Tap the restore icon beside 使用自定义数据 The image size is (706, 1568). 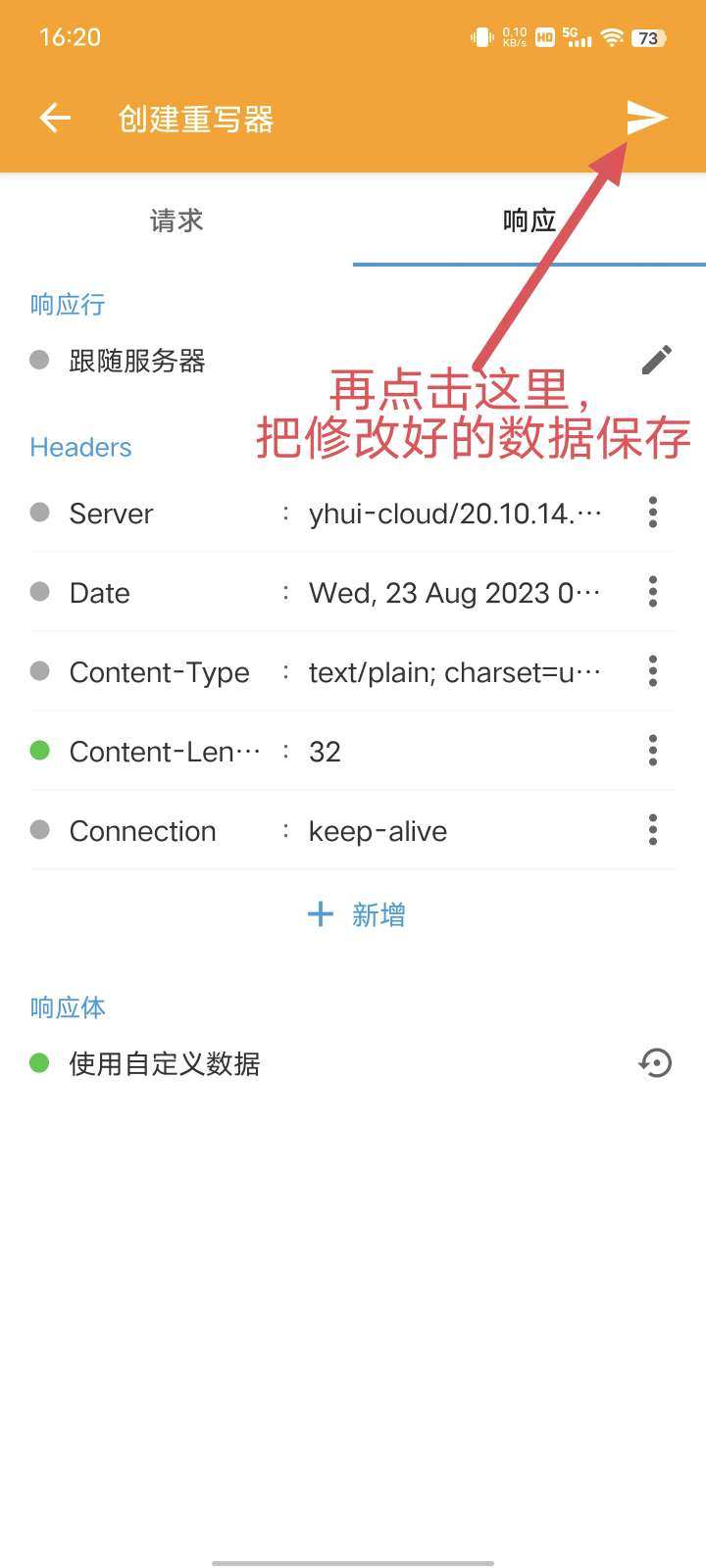(655, 1063)
